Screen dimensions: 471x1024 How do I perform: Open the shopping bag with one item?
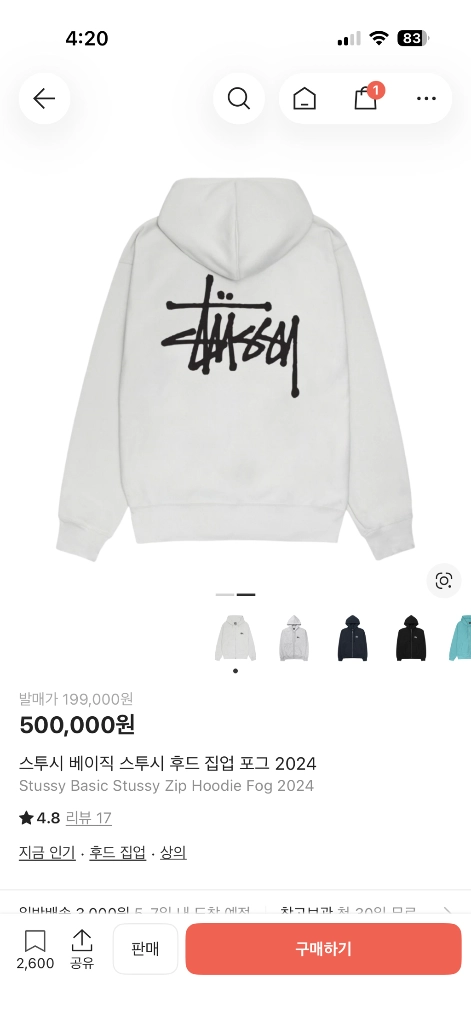coord(366,97)
